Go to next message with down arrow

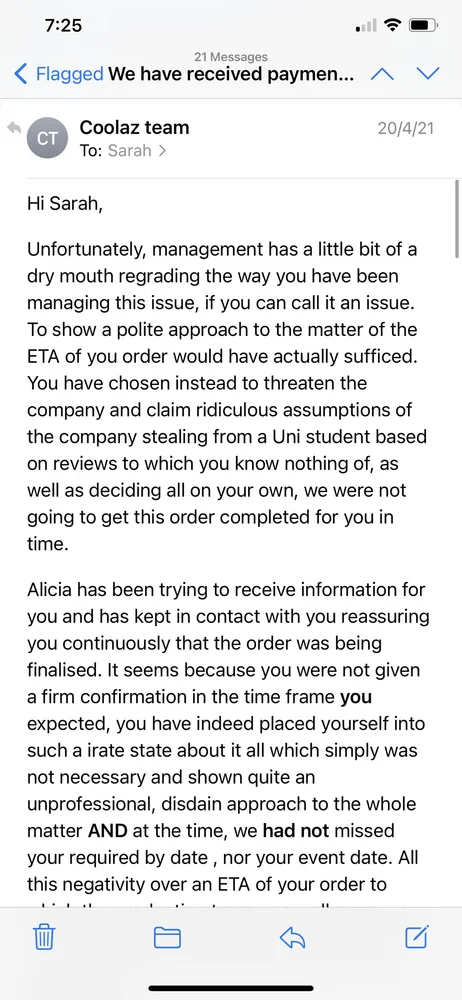pyautogui.click(x=428, y=73)
